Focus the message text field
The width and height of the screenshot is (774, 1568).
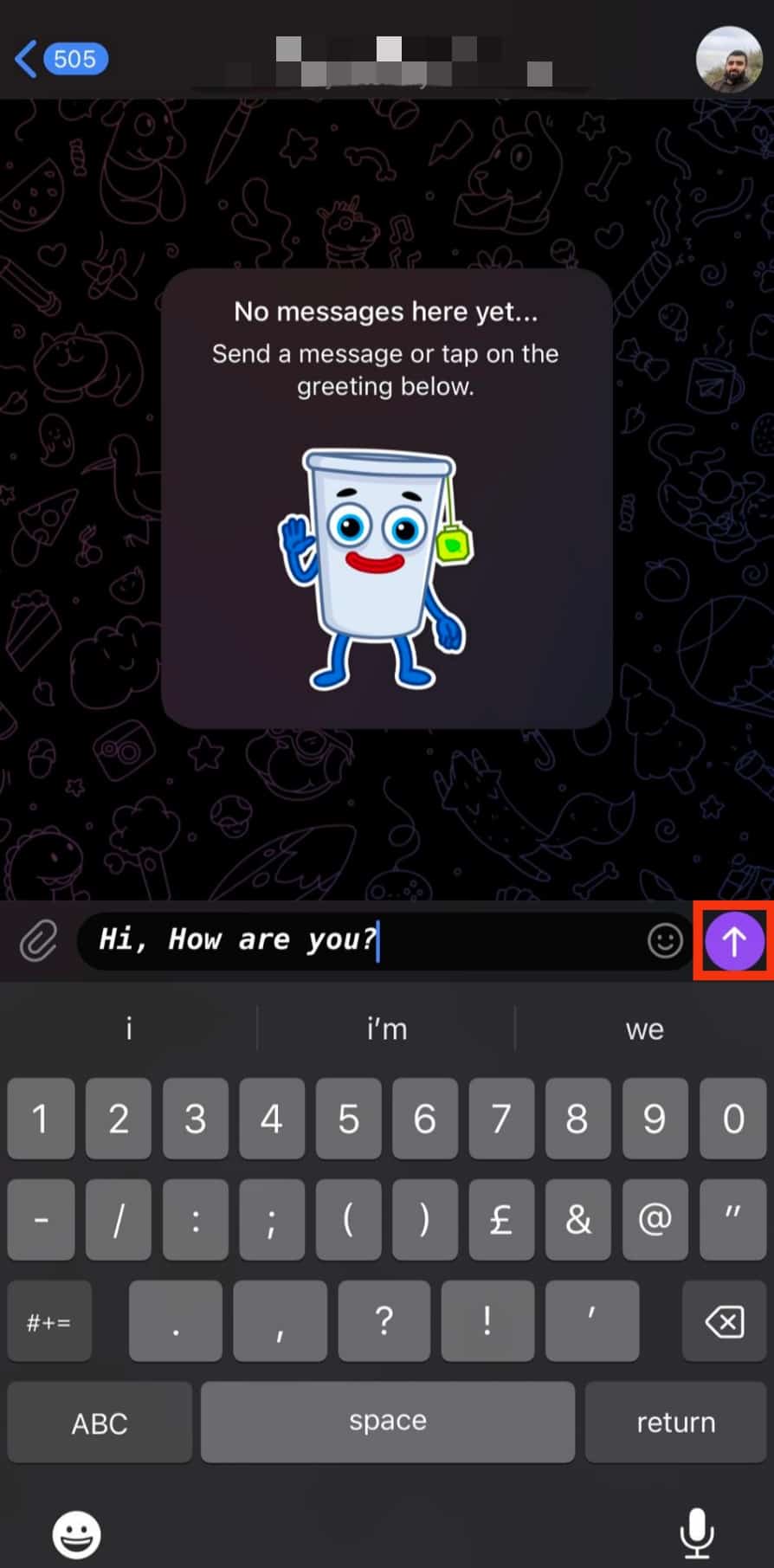coord(364,940)
